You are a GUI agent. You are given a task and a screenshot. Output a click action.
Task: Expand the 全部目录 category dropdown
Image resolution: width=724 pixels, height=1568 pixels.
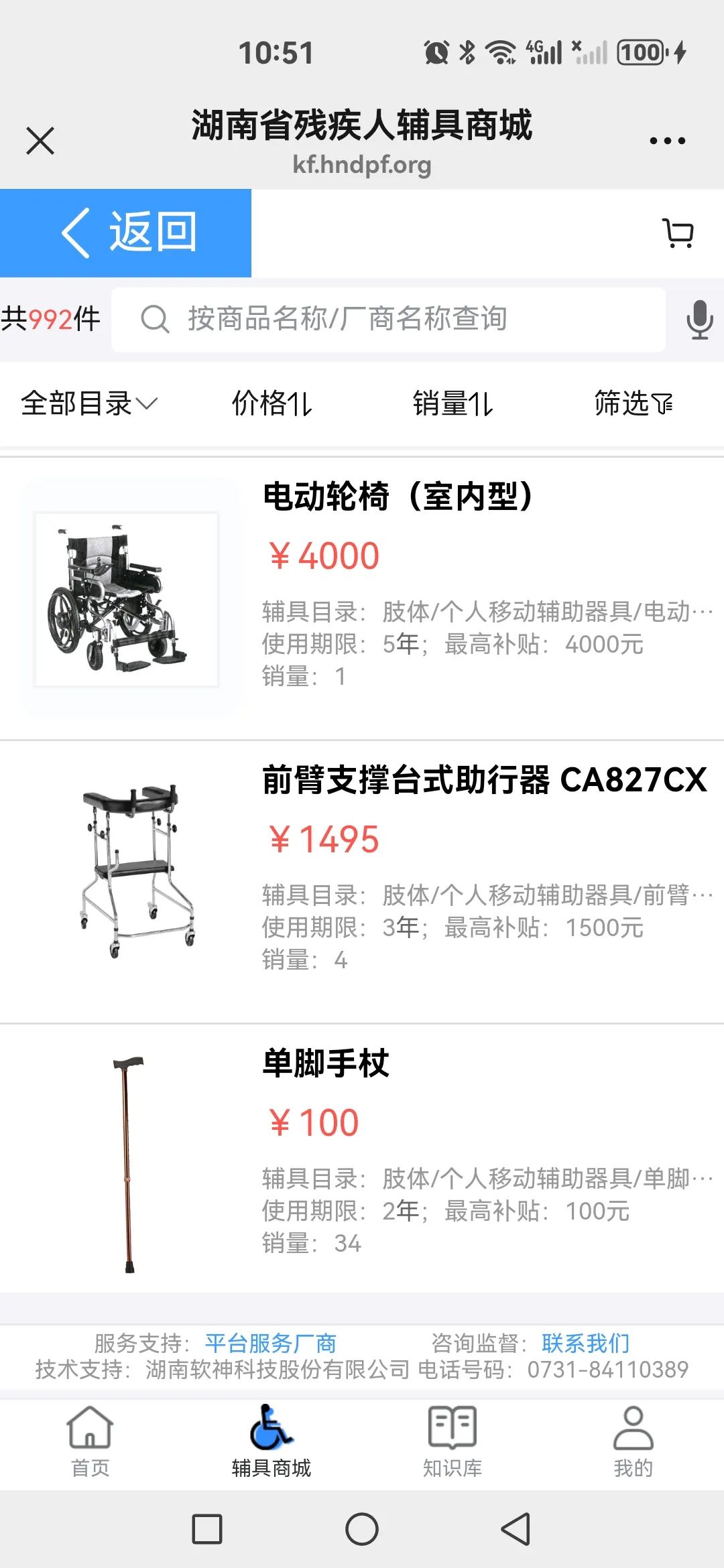coord(88,403)
